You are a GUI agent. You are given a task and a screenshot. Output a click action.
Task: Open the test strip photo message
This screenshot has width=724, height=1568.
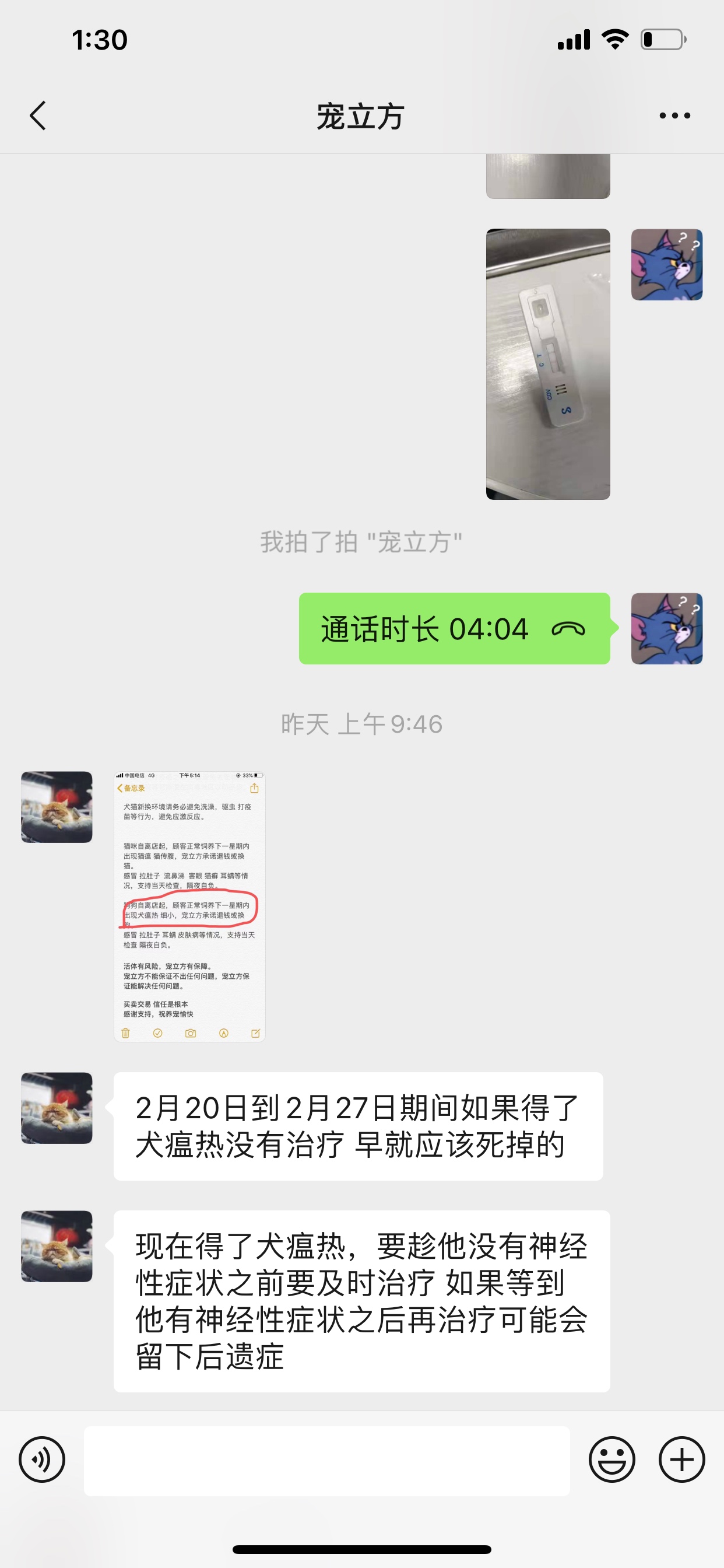(x=547, y=363)
